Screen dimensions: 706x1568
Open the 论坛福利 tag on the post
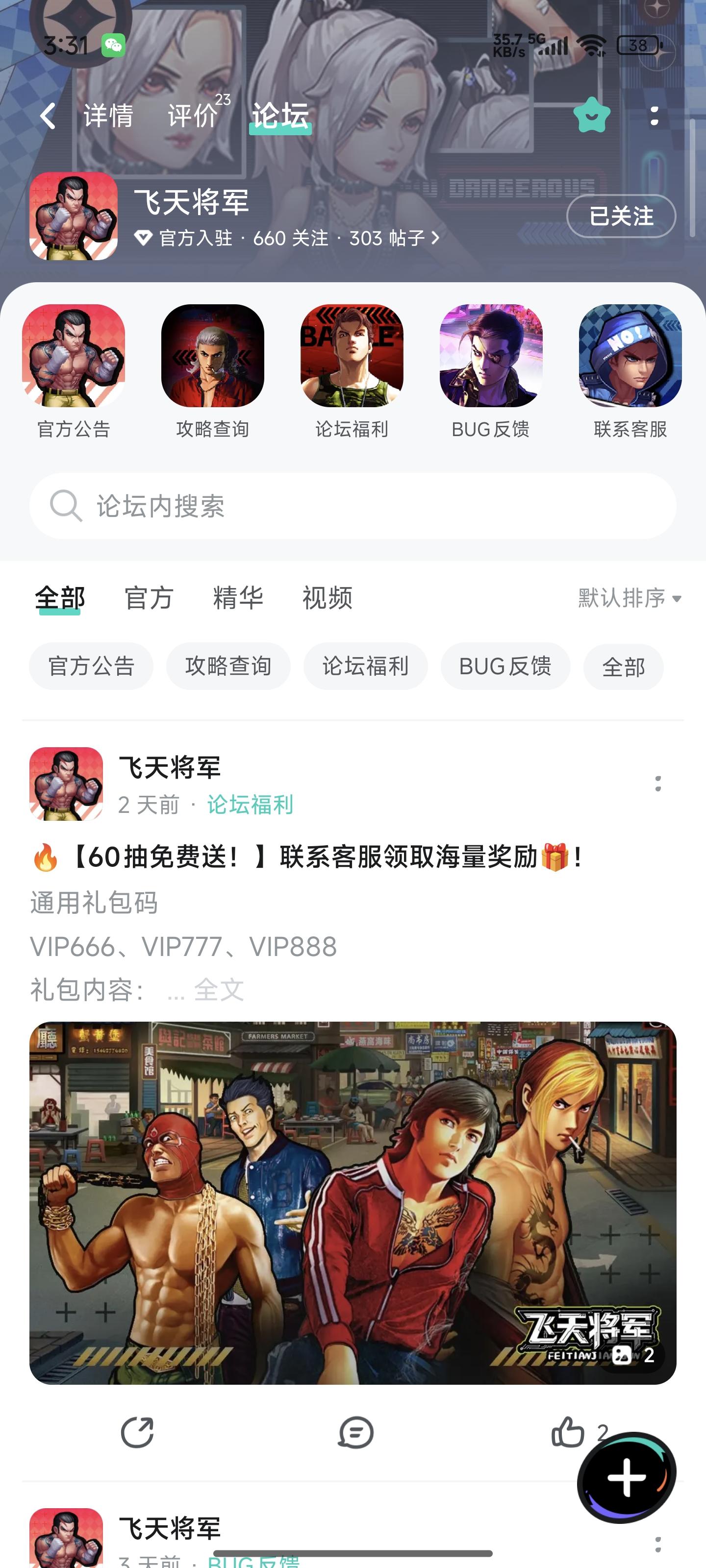point(250,805)
